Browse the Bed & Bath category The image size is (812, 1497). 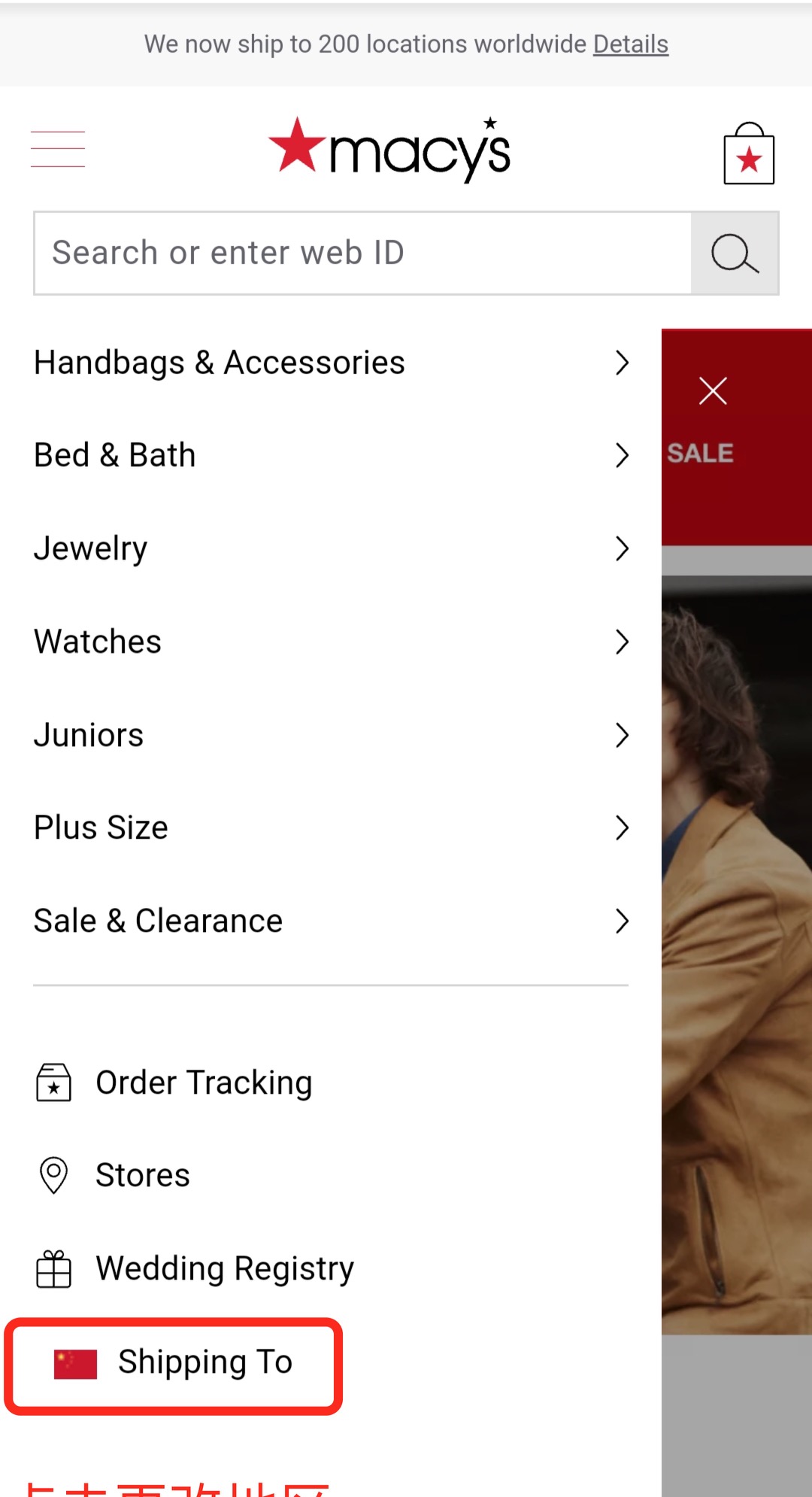pyautogui.click(x=331, y=455)
